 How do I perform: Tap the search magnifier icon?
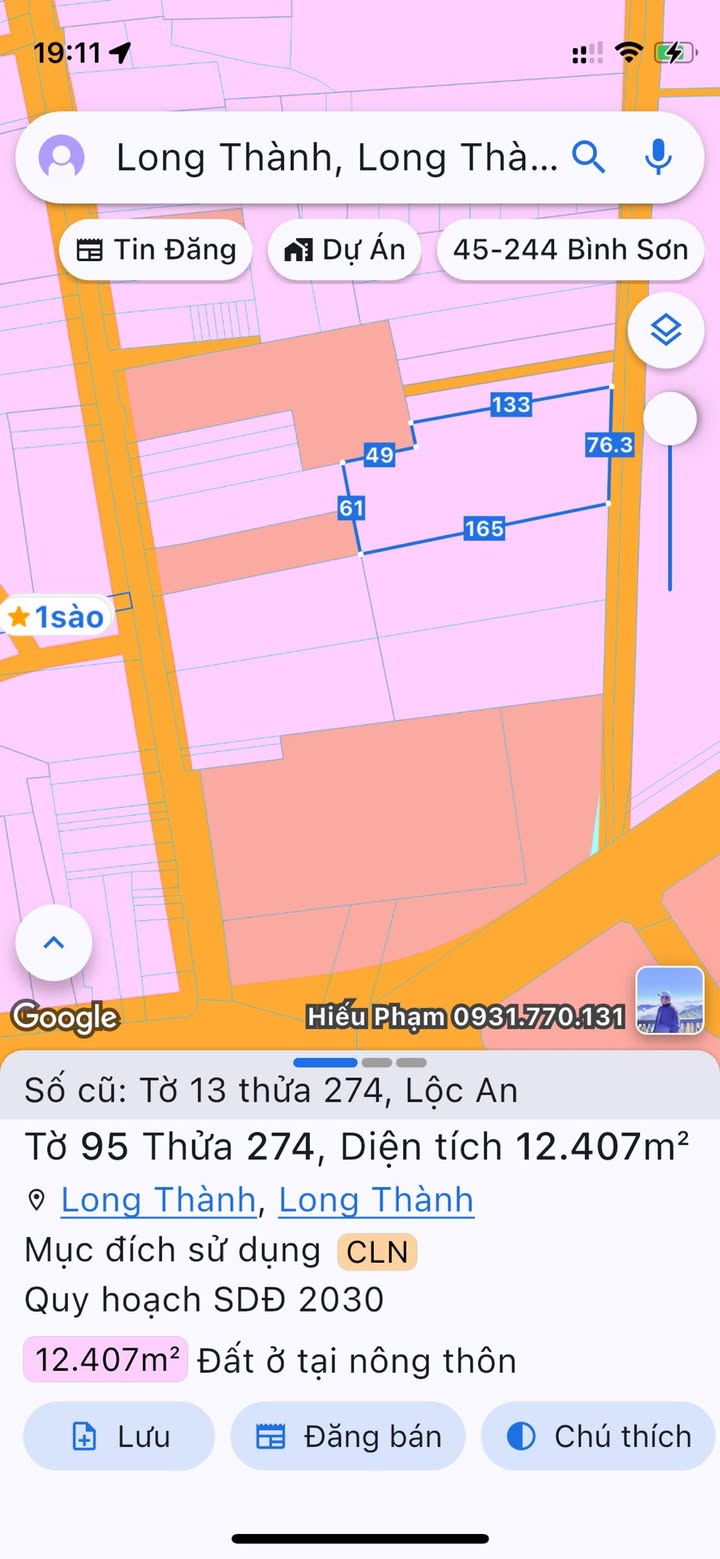click(589, 157)
